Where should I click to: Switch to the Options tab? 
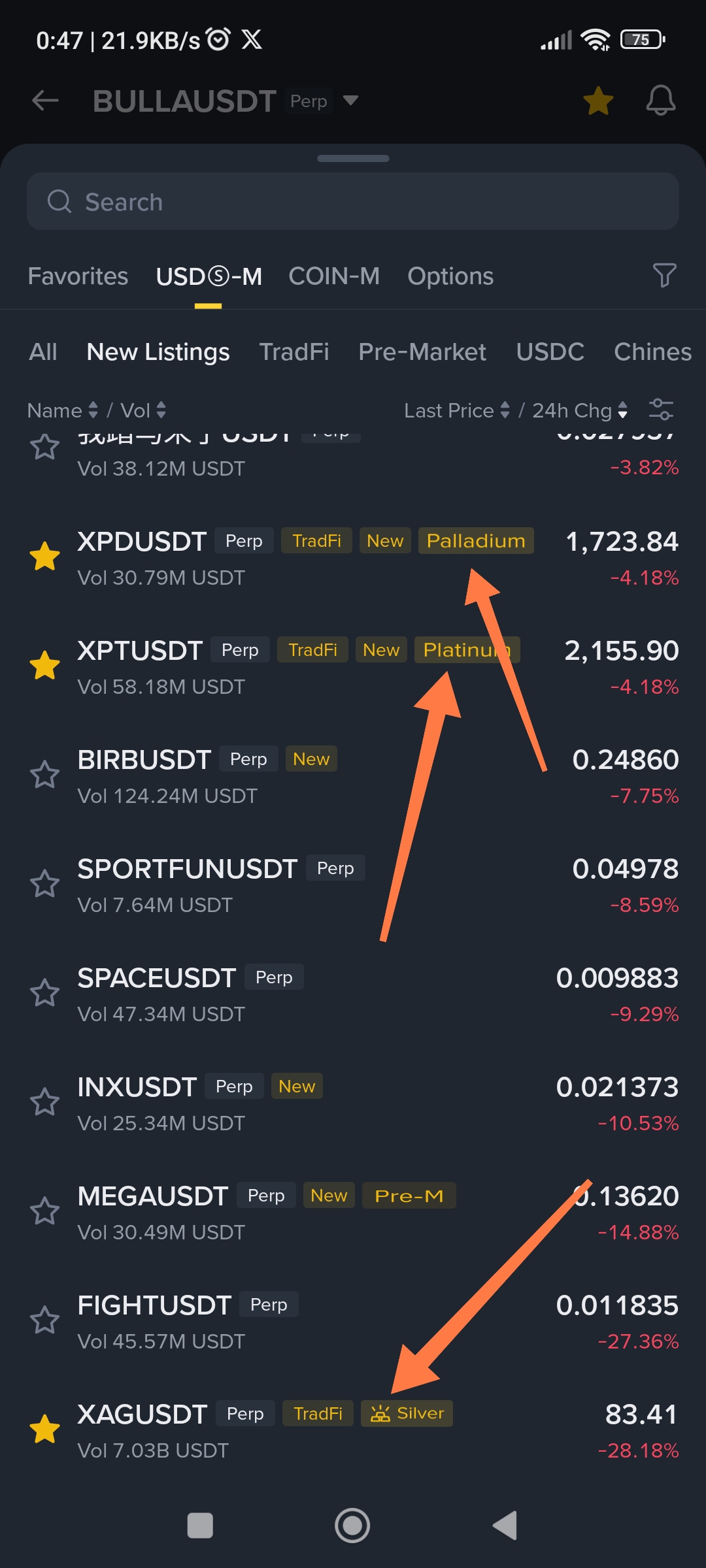[x=450, y=276]
